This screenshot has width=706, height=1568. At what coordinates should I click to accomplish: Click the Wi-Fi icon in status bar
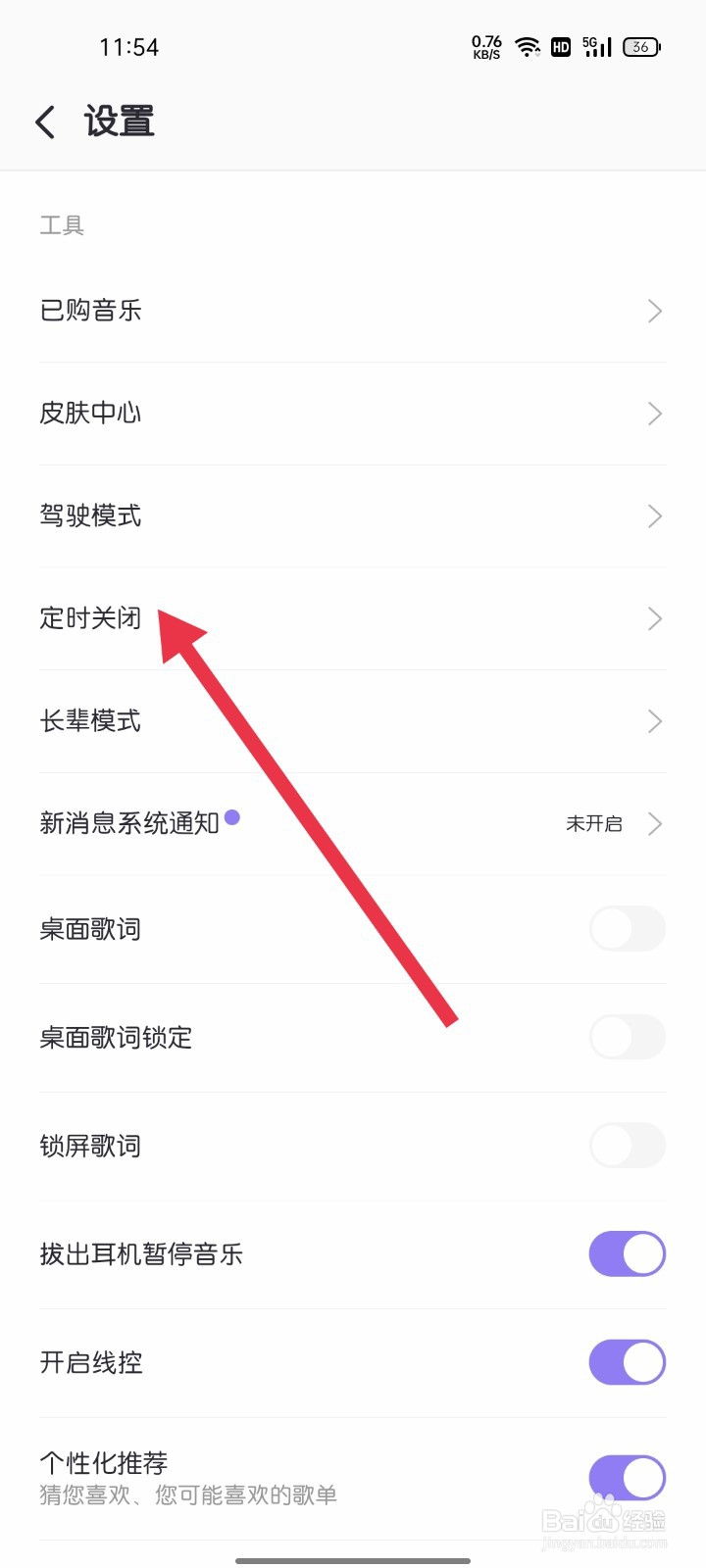coord(529,45)
